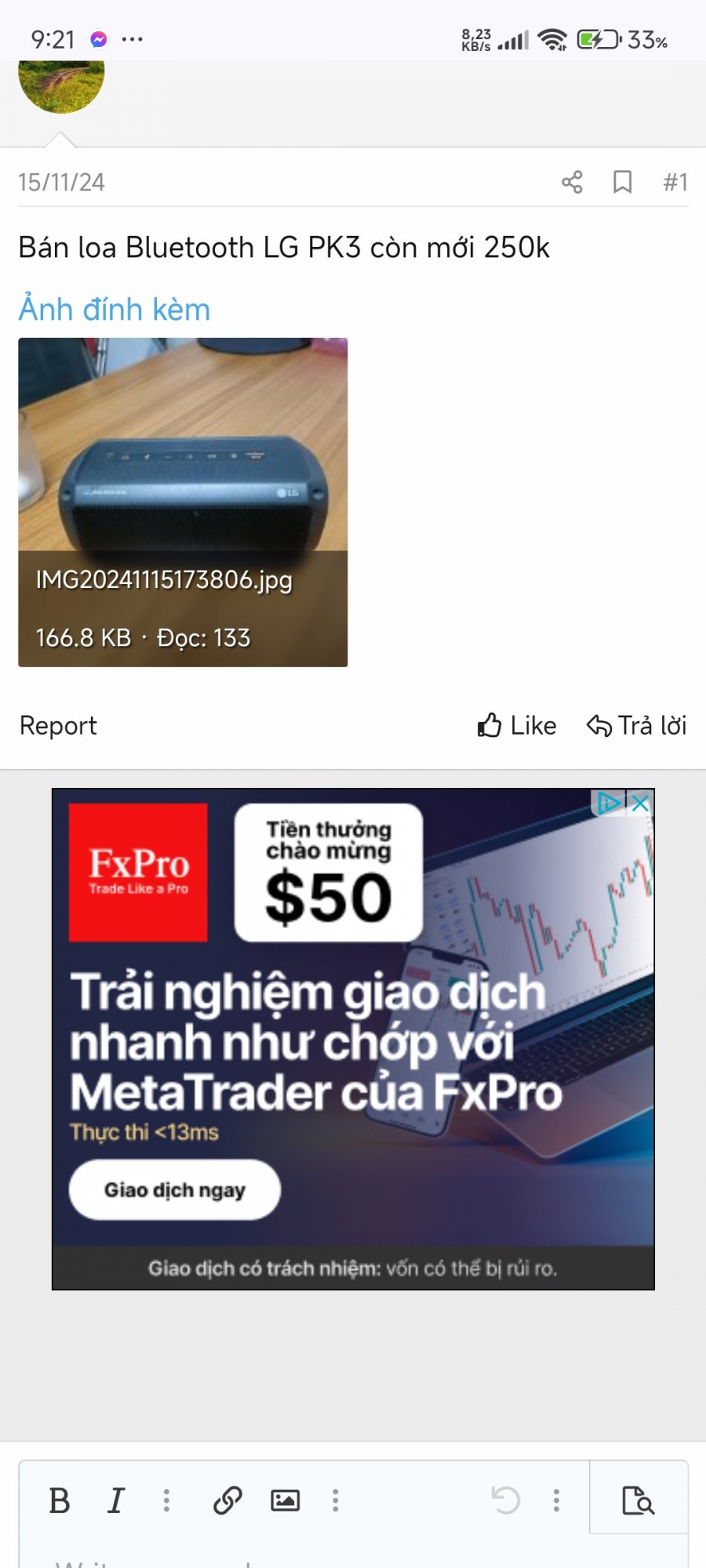The width and height of the screenshot is (706, 1568).
Task: Open the ad choices info icon
Action: tap(608, 803)
